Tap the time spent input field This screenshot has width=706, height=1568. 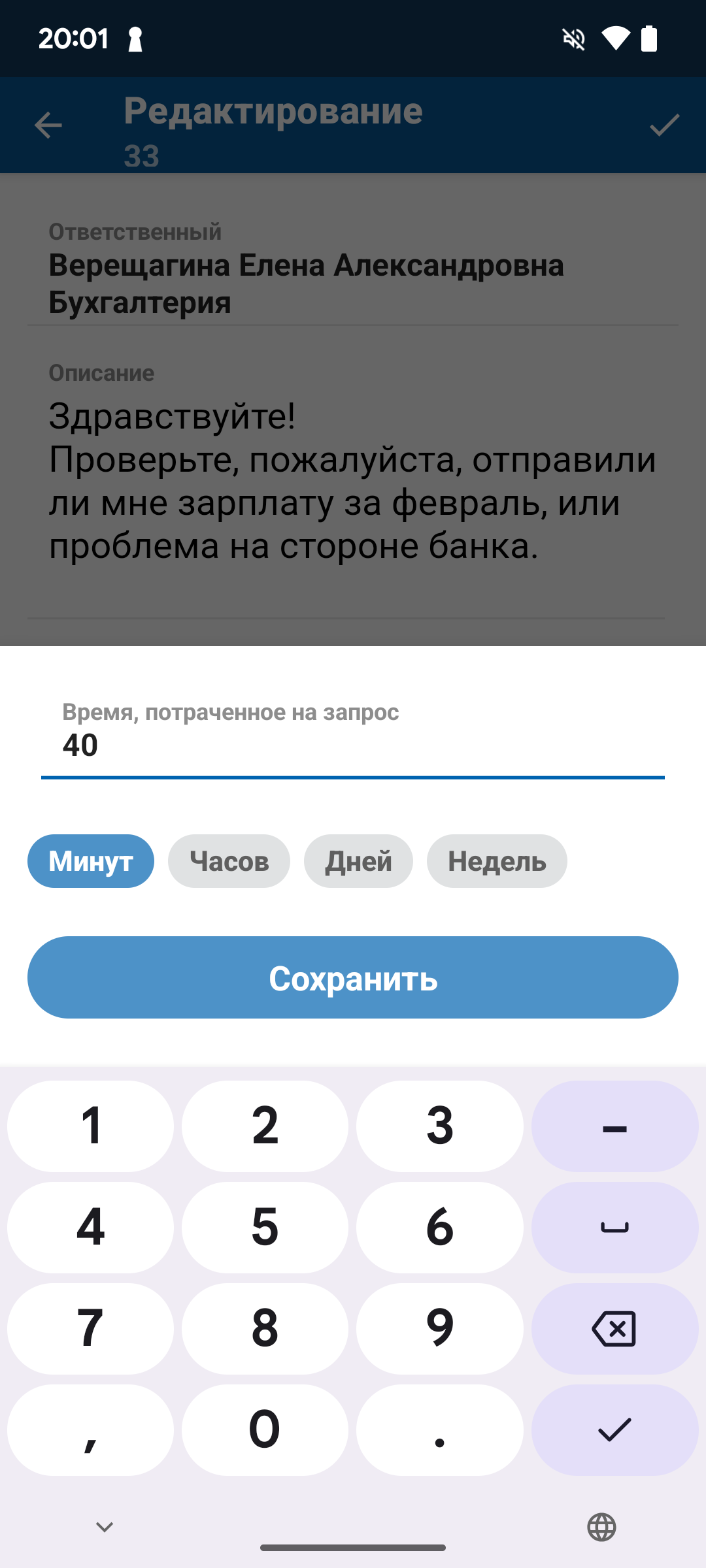point(353,745)
